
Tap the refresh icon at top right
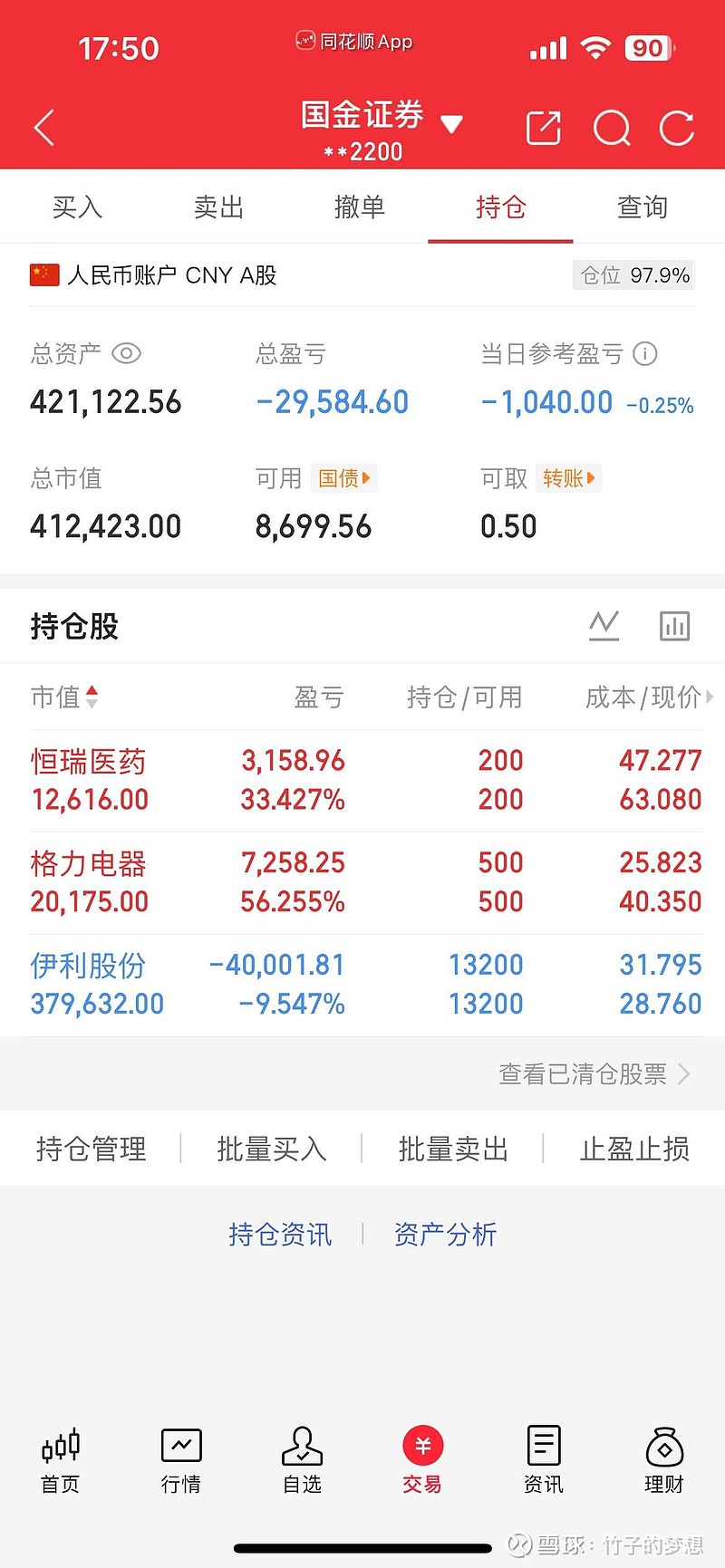[677, 128]
